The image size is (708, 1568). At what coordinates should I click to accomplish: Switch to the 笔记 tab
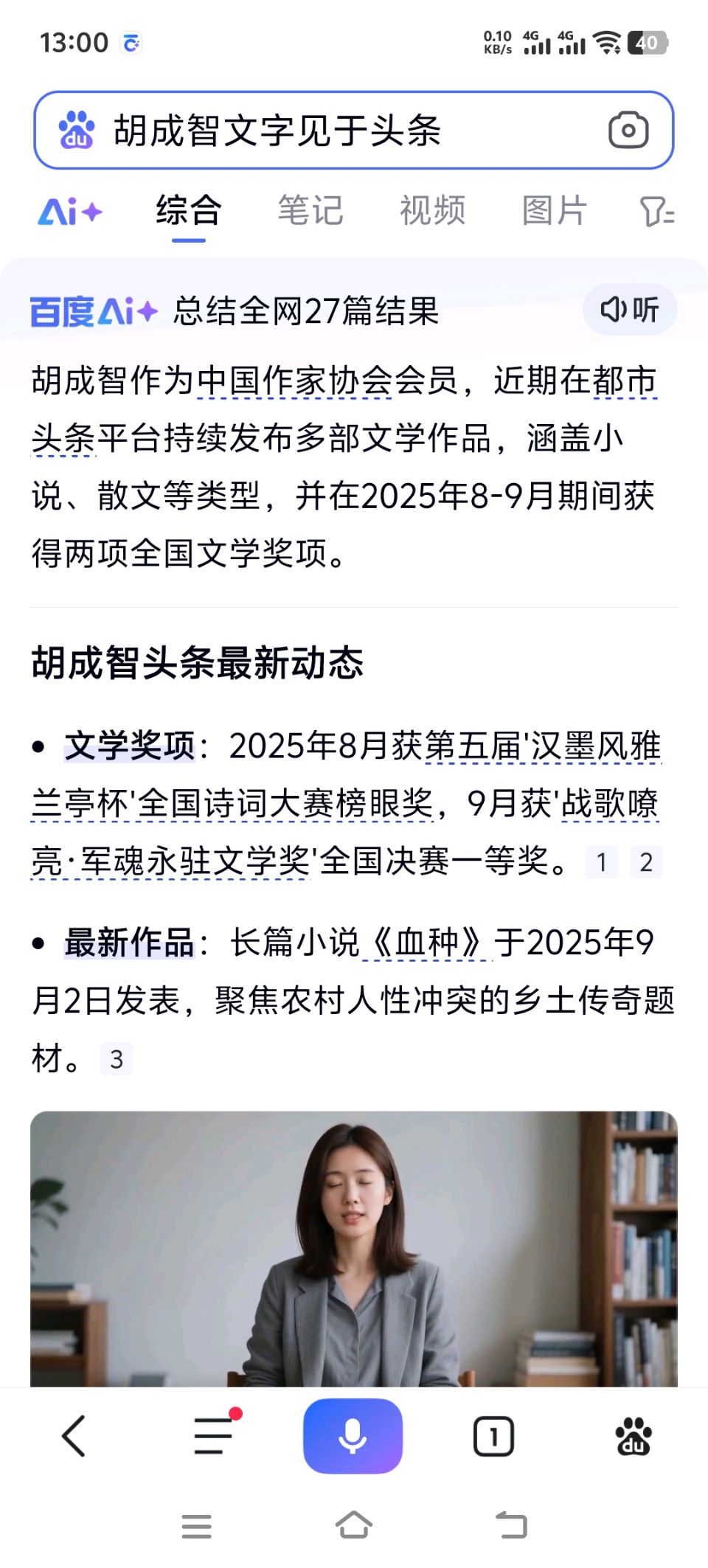pyautogui.click(x=310, y=211)
